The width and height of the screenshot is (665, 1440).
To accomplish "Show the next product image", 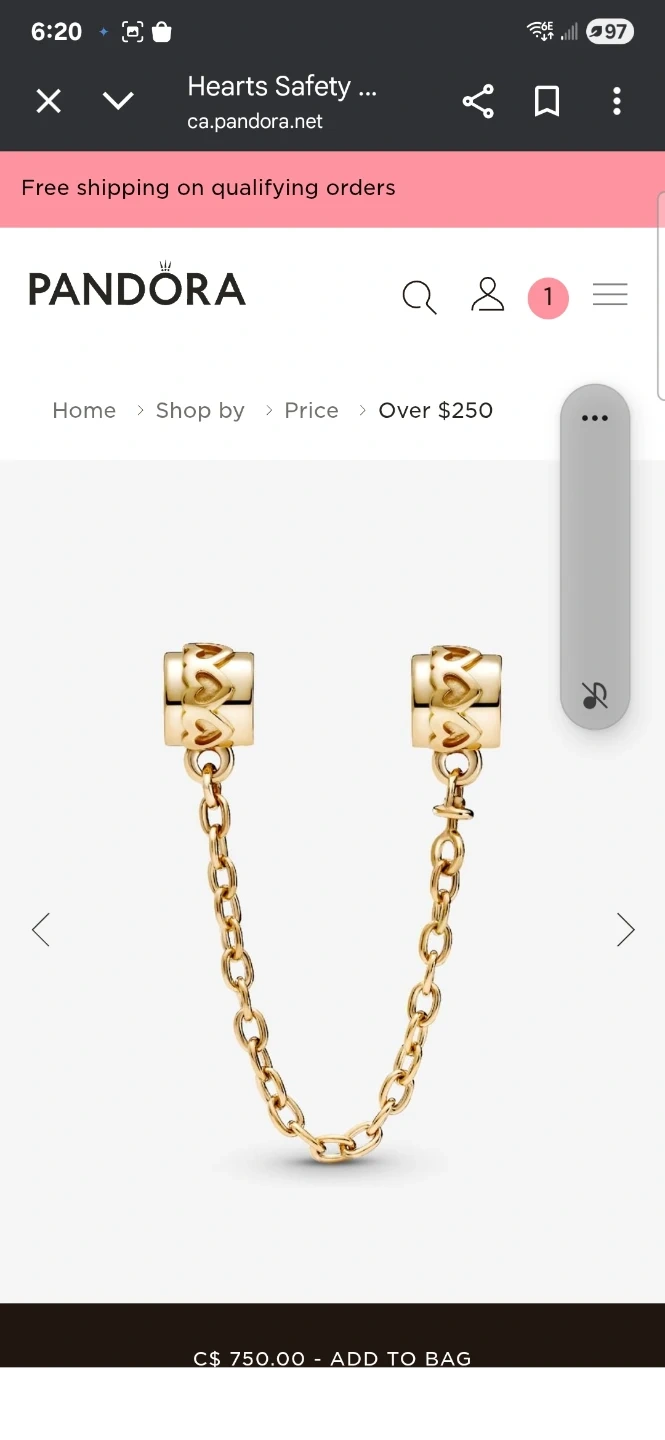I will [625, 929].
